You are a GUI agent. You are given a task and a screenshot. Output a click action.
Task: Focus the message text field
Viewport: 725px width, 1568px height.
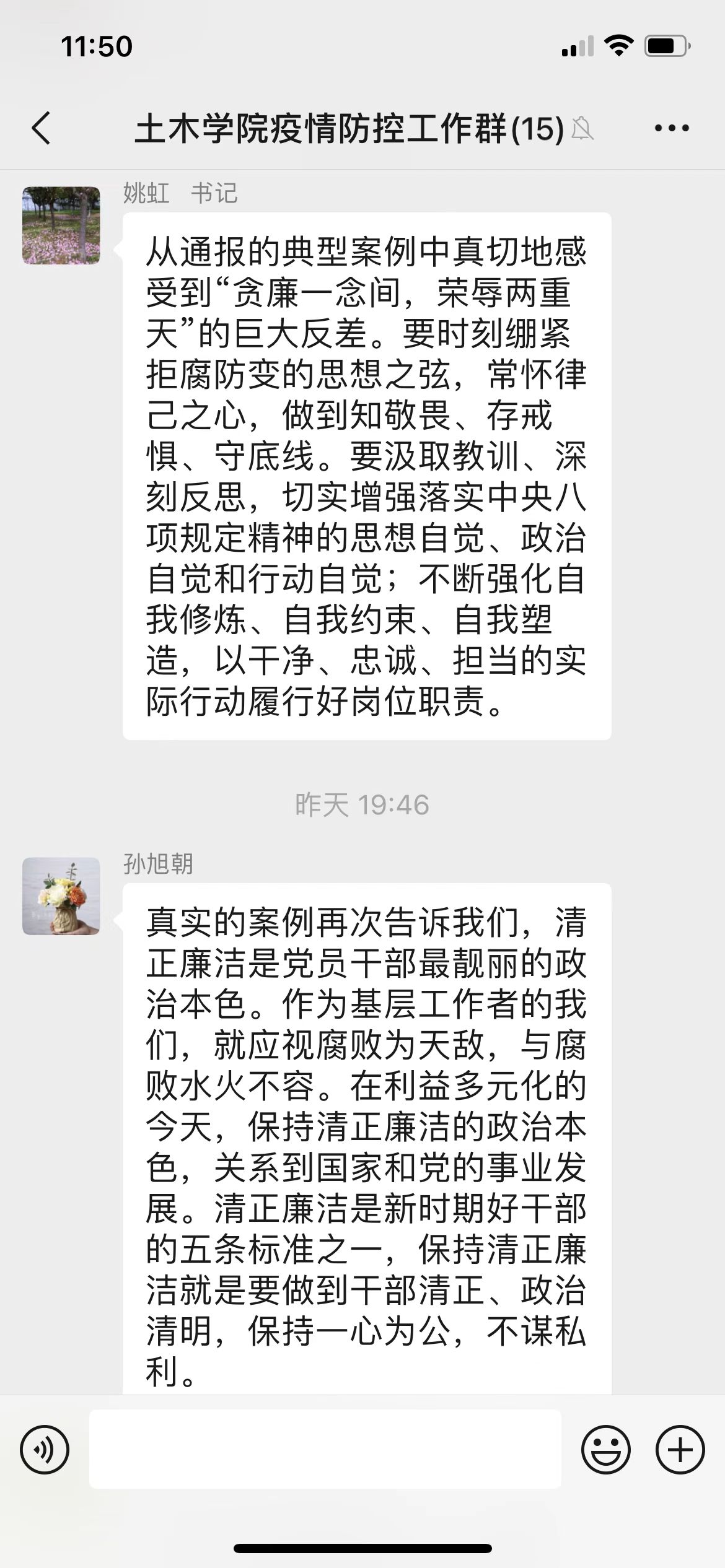tap(325, 1450)
